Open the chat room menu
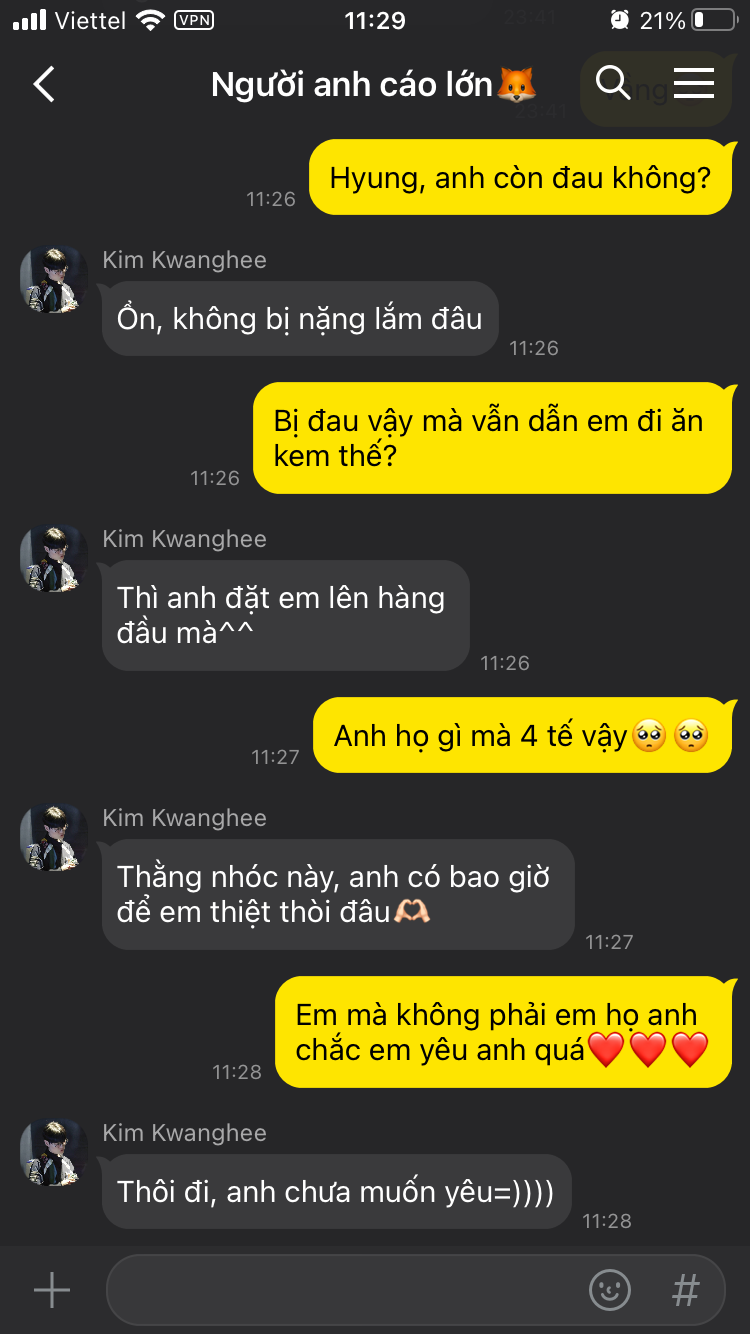The image size is (750, 1334). [x=693, y=84]
